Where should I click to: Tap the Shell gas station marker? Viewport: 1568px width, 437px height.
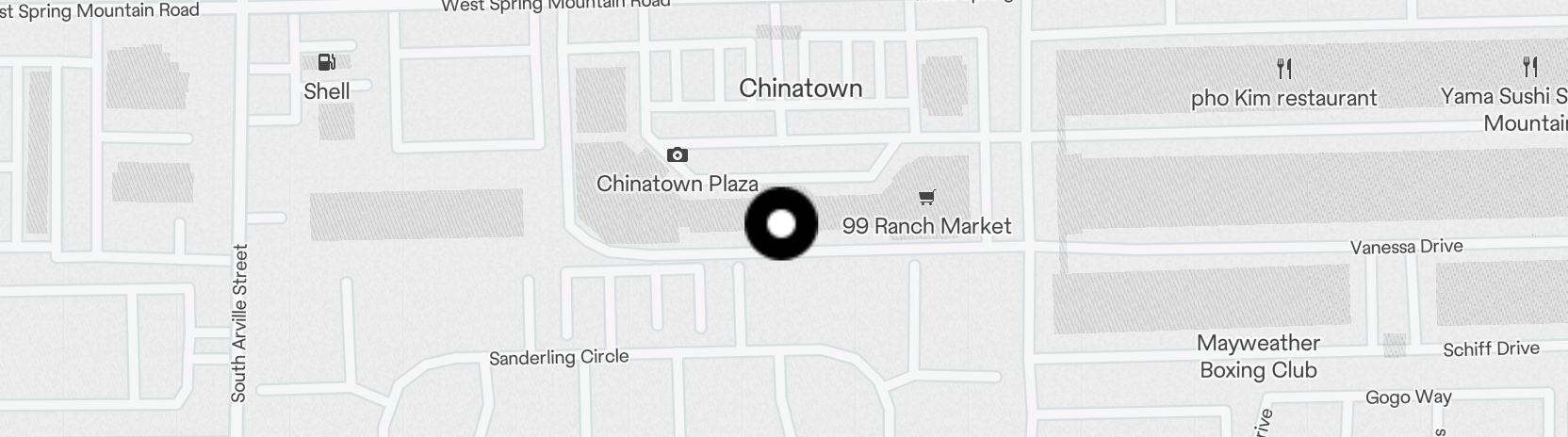click(x=327, y=63)
